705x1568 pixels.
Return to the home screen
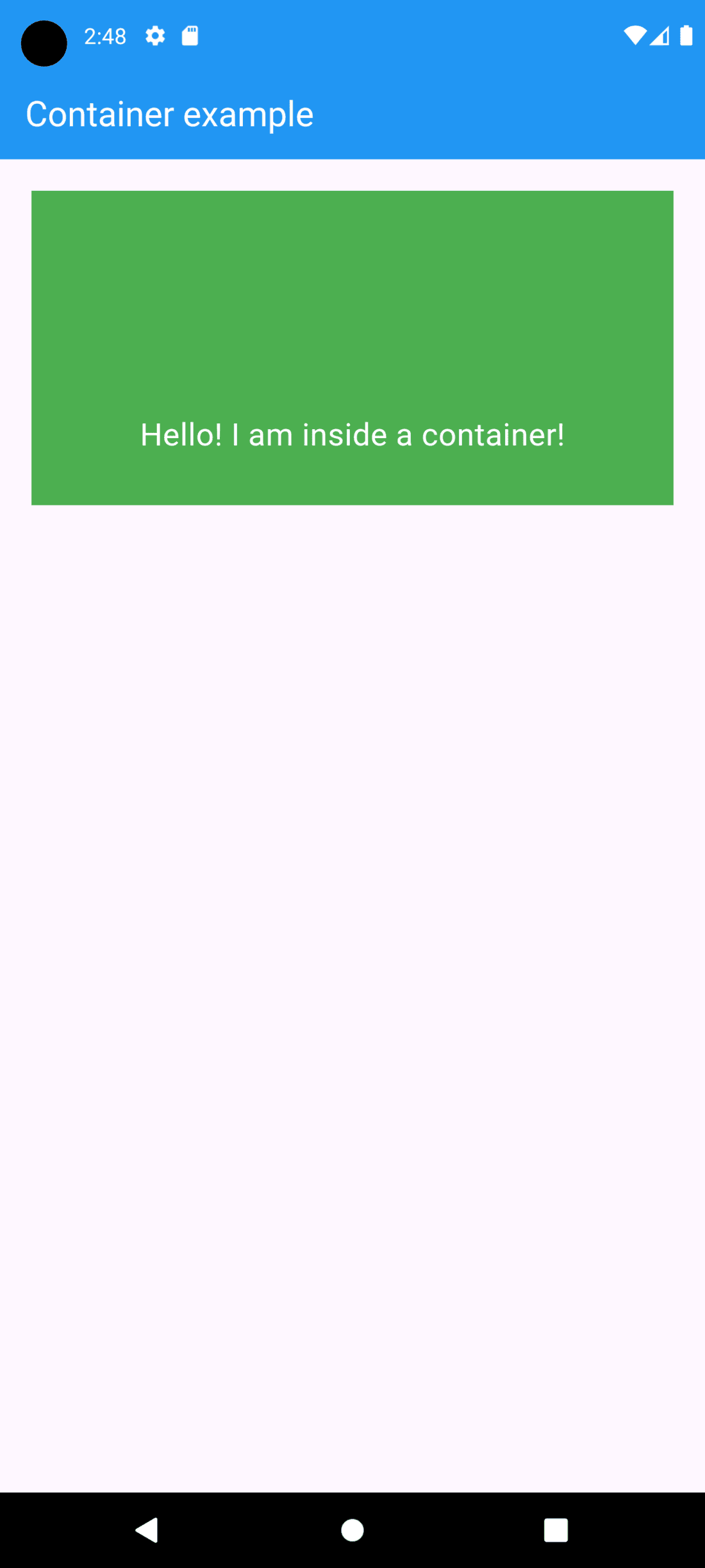tap(352, 1530)
